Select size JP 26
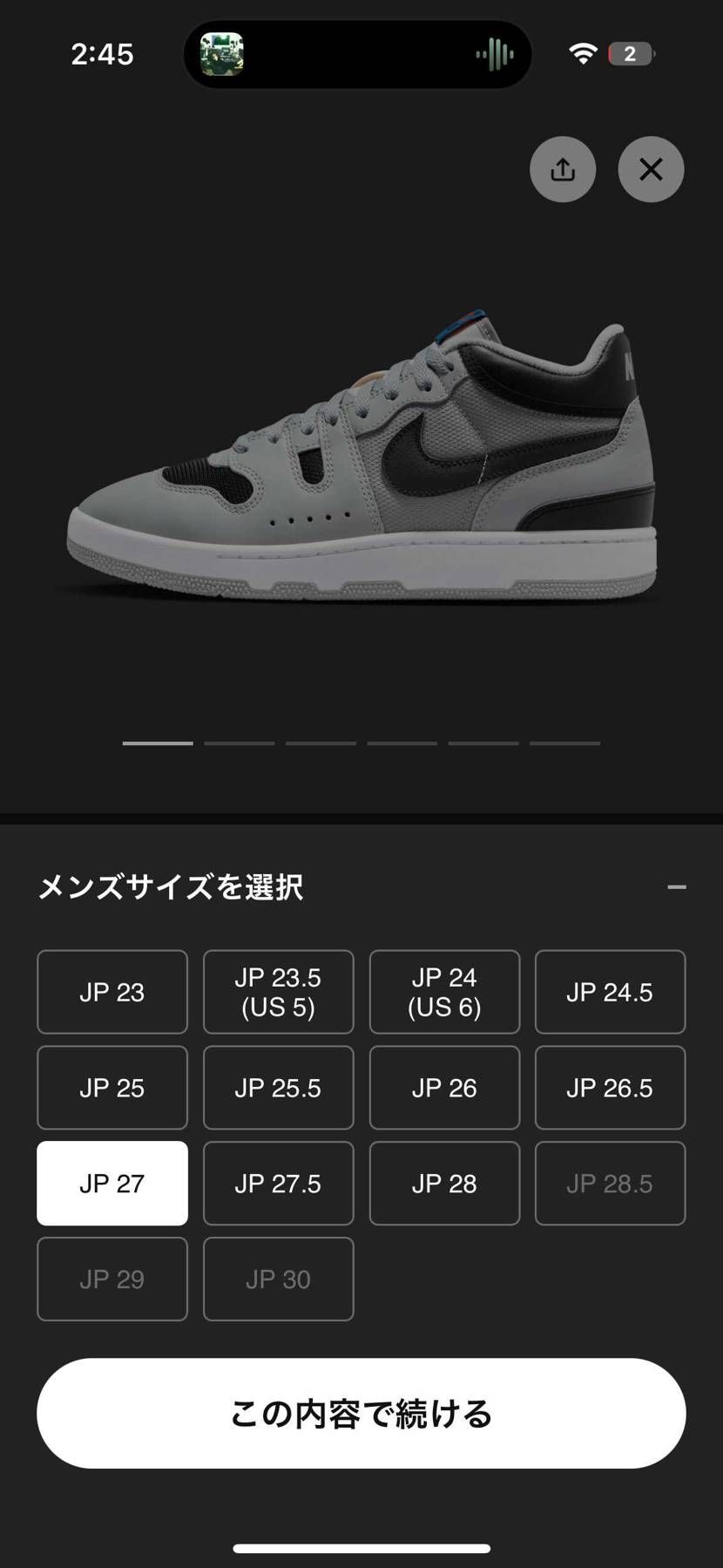 [x=444, y=1088]
